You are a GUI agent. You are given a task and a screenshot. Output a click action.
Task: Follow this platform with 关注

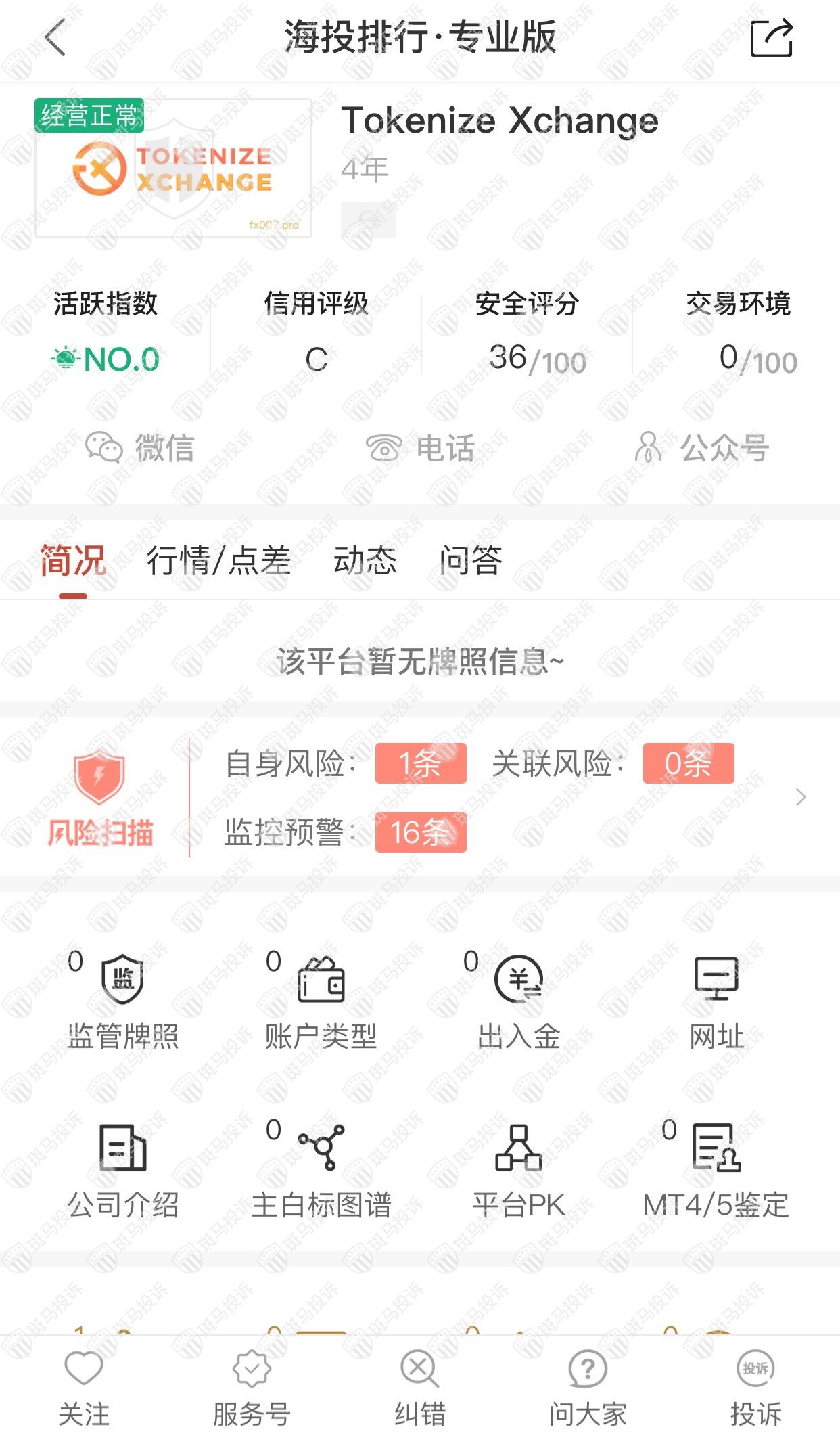click(x=84, y=1388)
